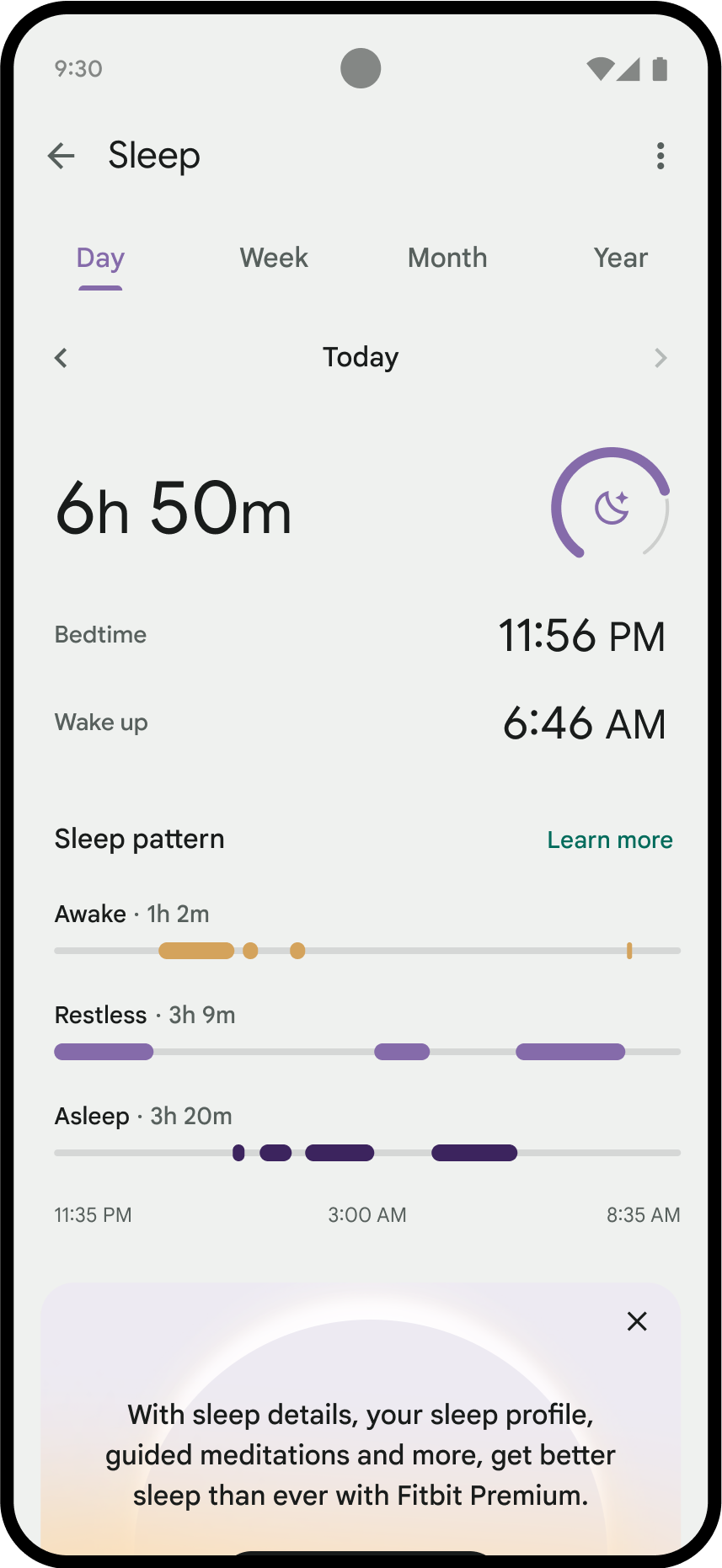
Task: Switch to the Month tab
Action: (447, 258)
